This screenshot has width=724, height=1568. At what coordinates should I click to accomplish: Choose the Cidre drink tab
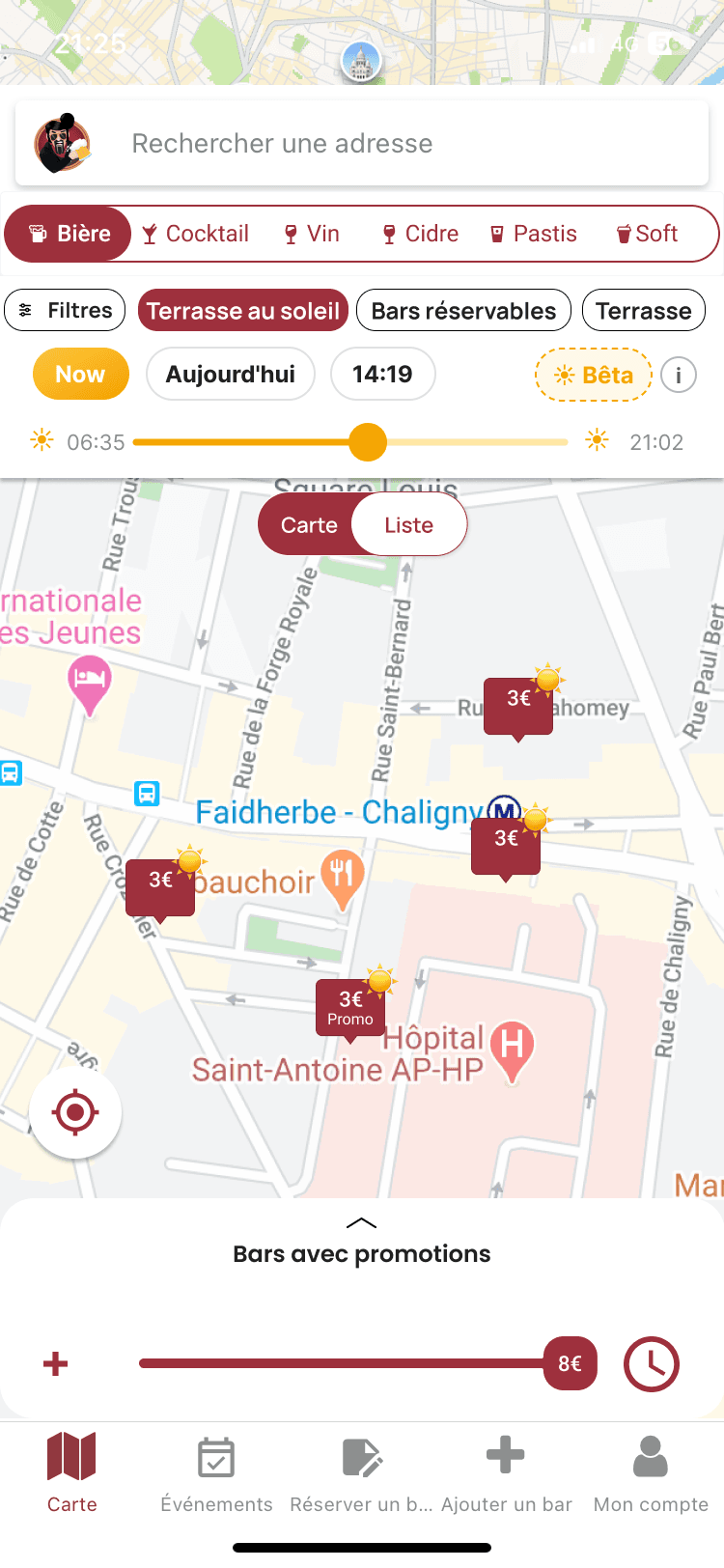(420, 234)
